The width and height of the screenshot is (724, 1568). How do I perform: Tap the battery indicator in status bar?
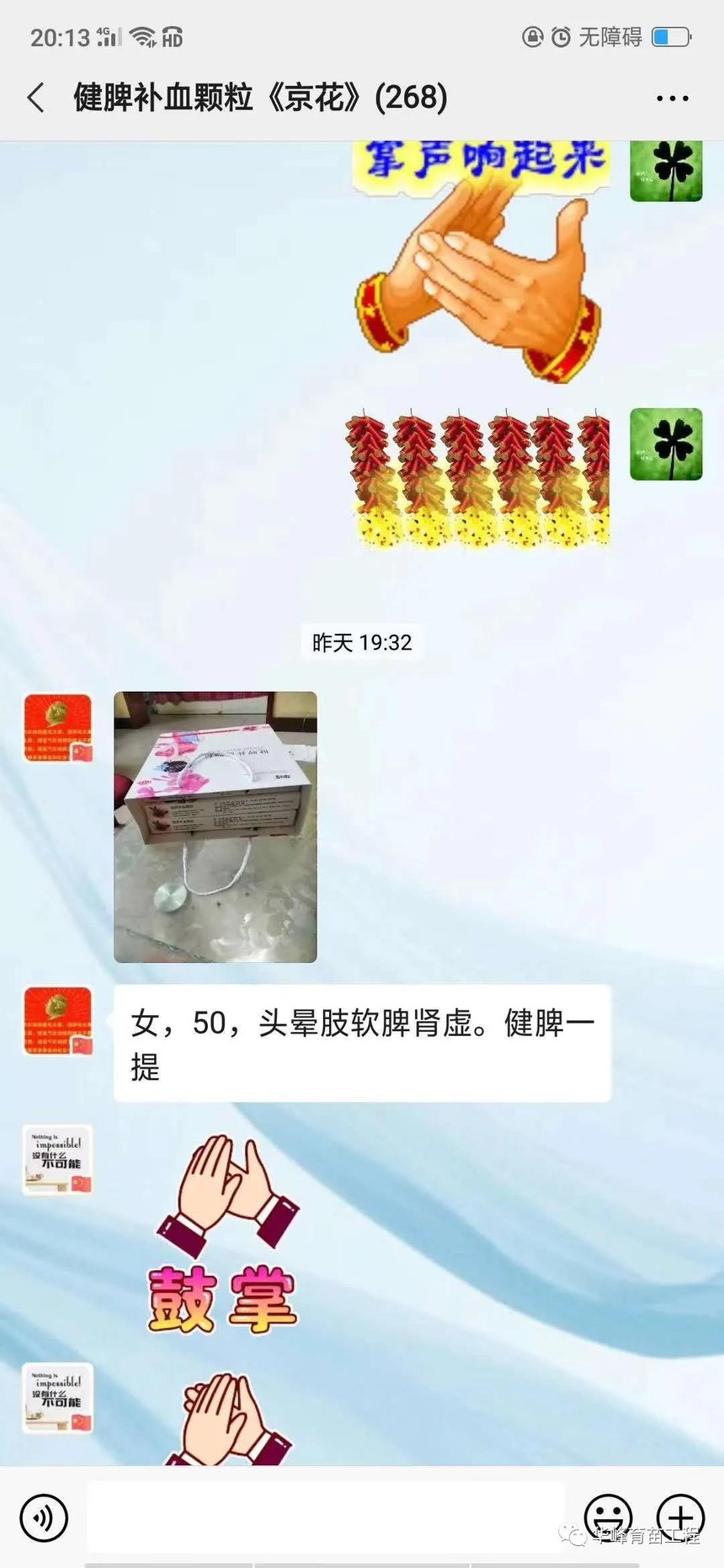pos(669,37)
